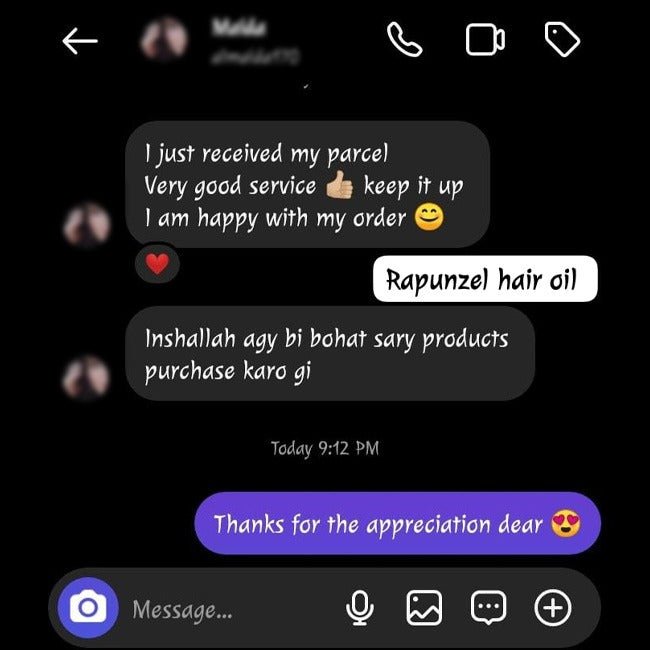Open more options plus icon

[x=553, y=606]
